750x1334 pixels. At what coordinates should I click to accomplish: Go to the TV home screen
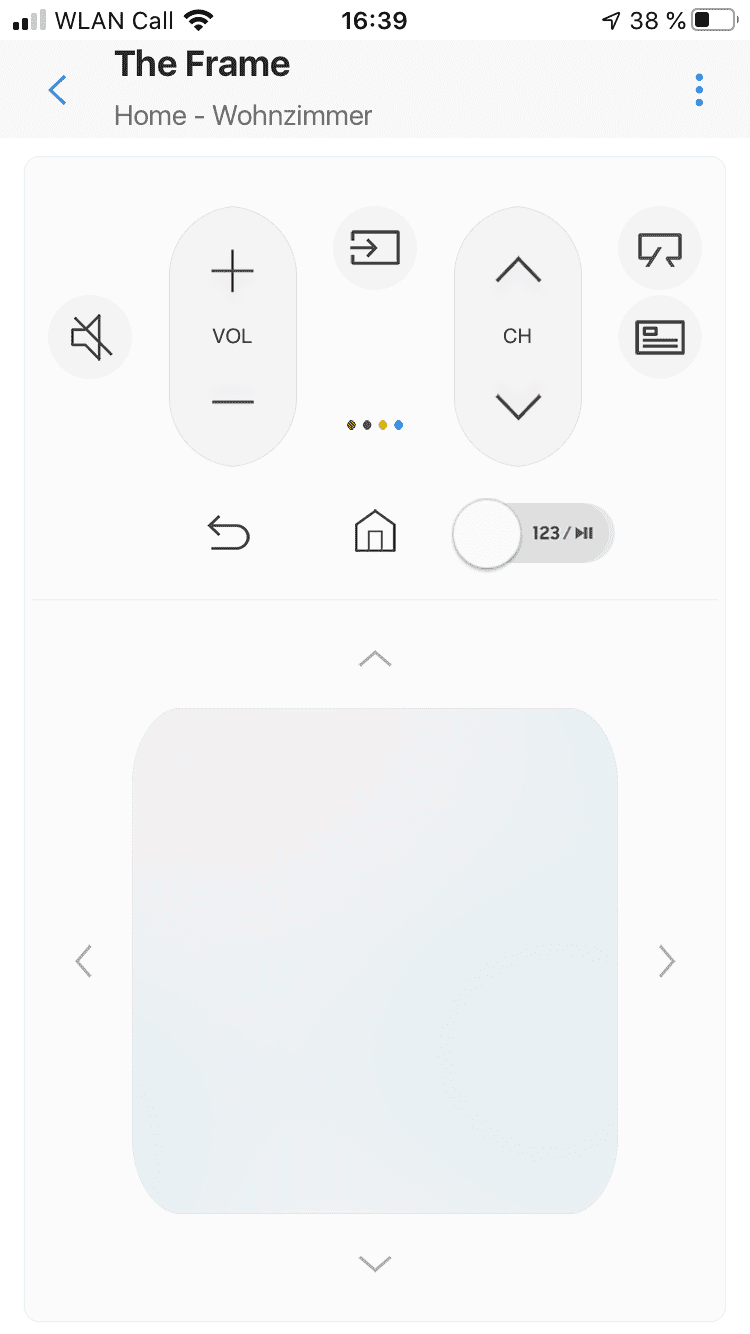pyautogui.click(x=375, y=532)
